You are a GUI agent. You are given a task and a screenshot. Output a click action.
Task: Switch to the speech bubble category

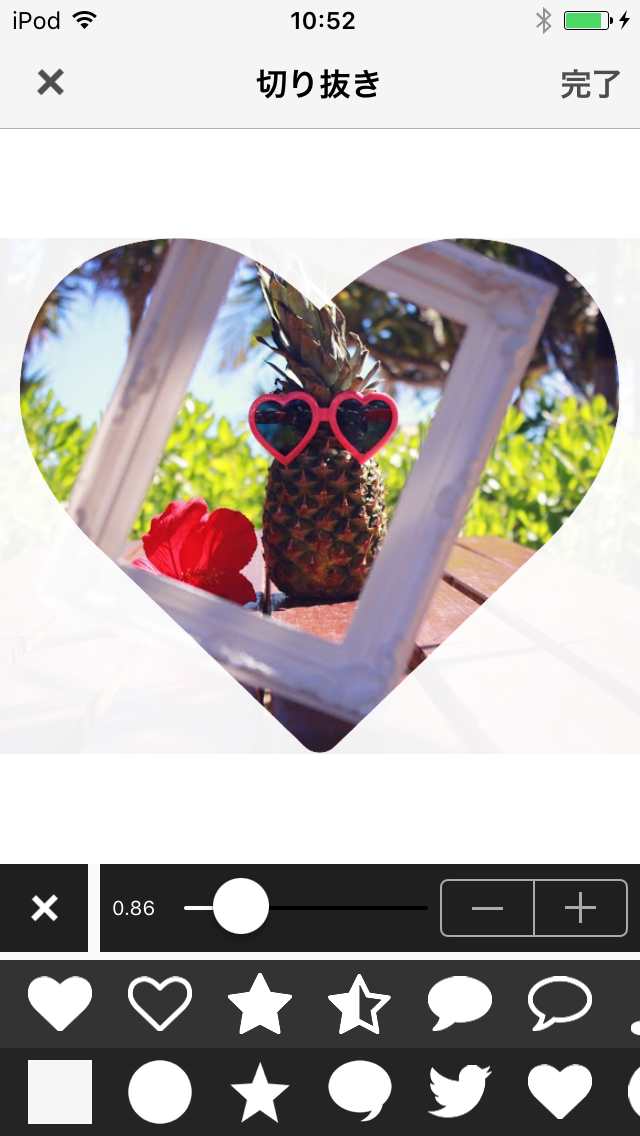360,1092
